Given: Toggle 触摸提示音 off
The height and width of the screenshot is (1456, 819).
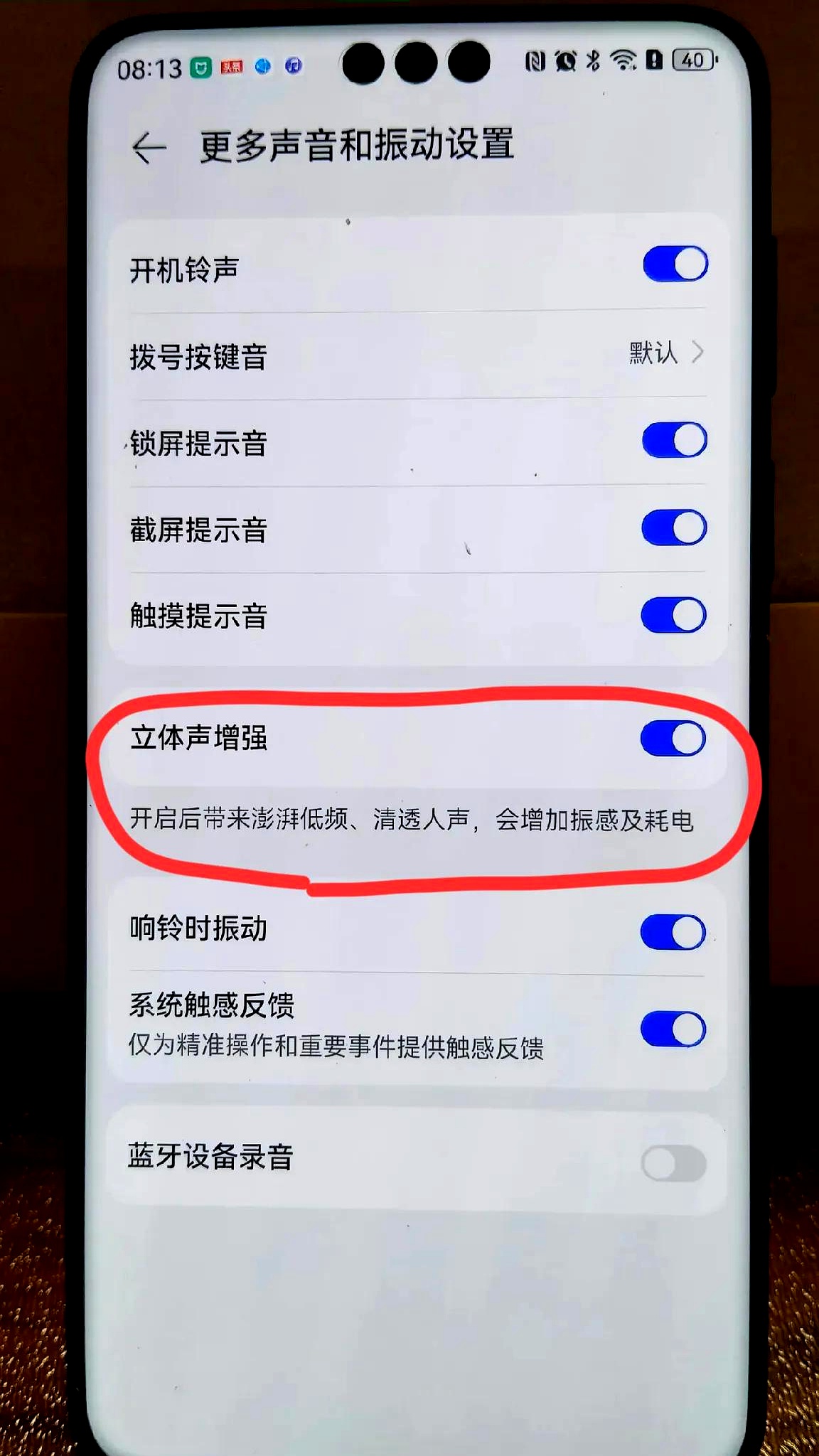Looking at the screenshot, I should click(x=673, y=615).
